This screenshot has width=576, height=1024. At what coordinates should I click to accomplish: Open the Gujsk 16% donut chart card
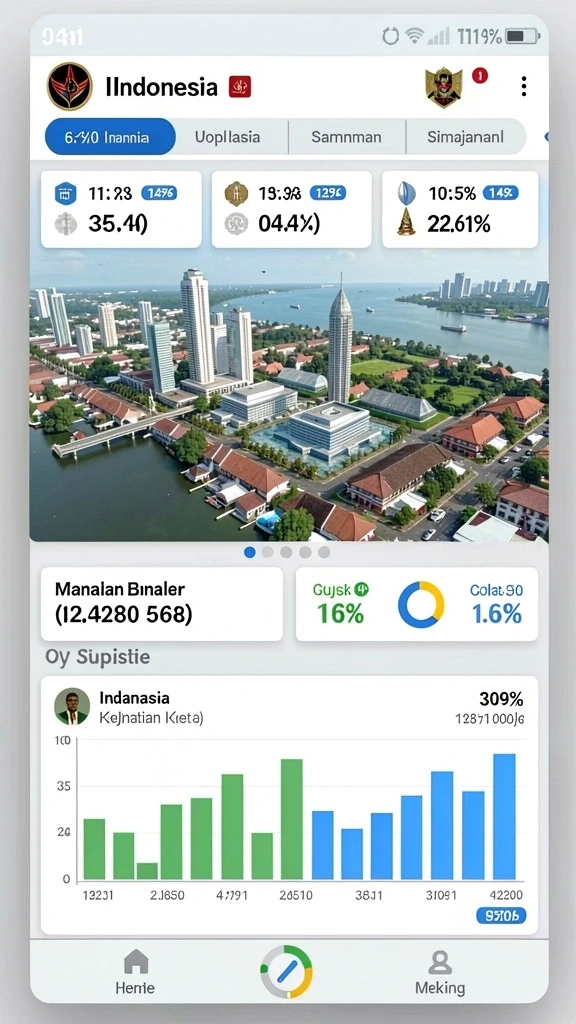(x=417, y=604)
